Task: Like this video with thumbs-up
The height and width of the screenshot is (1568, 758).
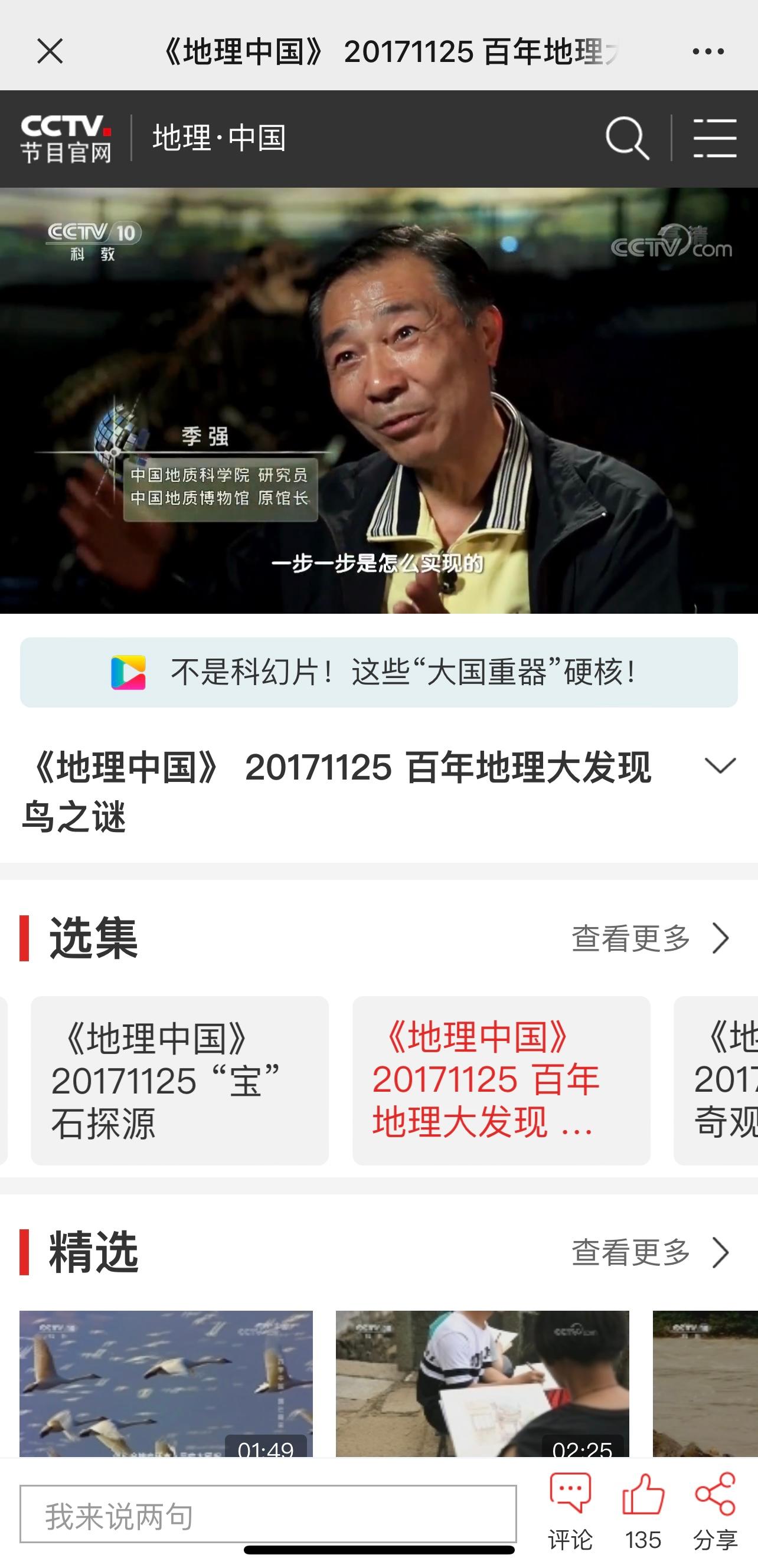Action: pos(643,1511)
